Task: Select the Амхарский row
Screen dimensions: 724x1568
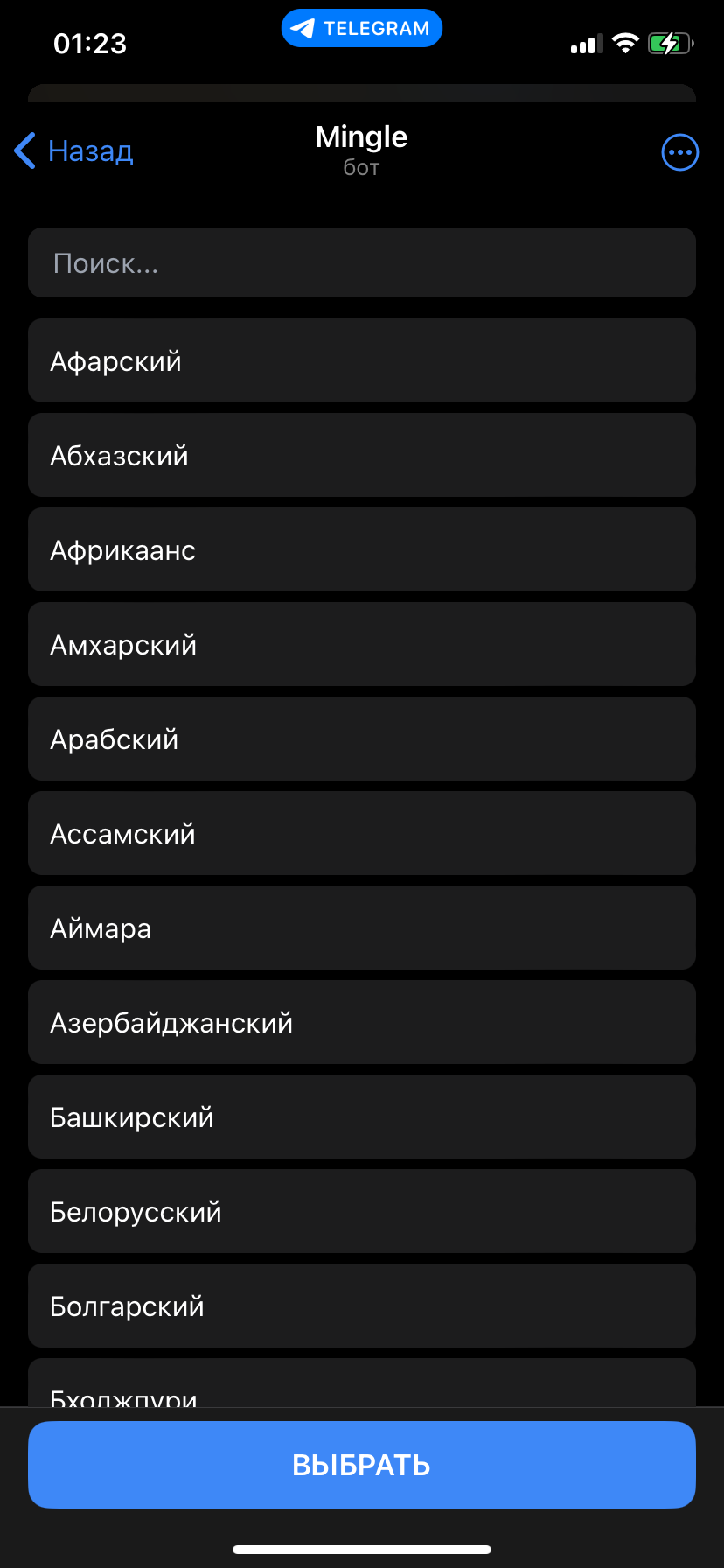Action: [362, 644]
